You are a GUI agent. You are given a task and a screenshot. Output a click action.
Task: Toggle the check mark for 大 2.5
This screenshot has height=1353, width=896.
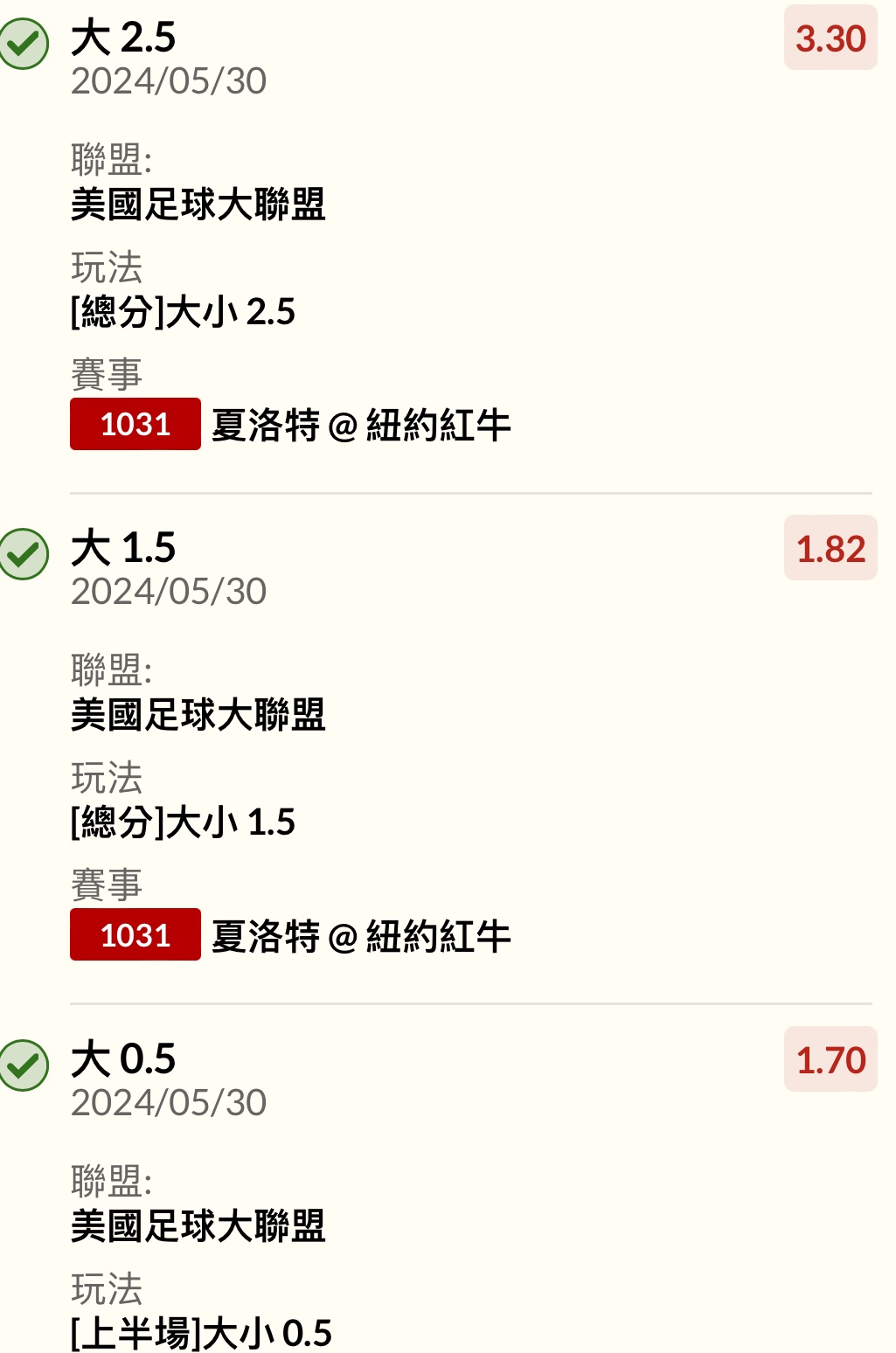point(24,44)
